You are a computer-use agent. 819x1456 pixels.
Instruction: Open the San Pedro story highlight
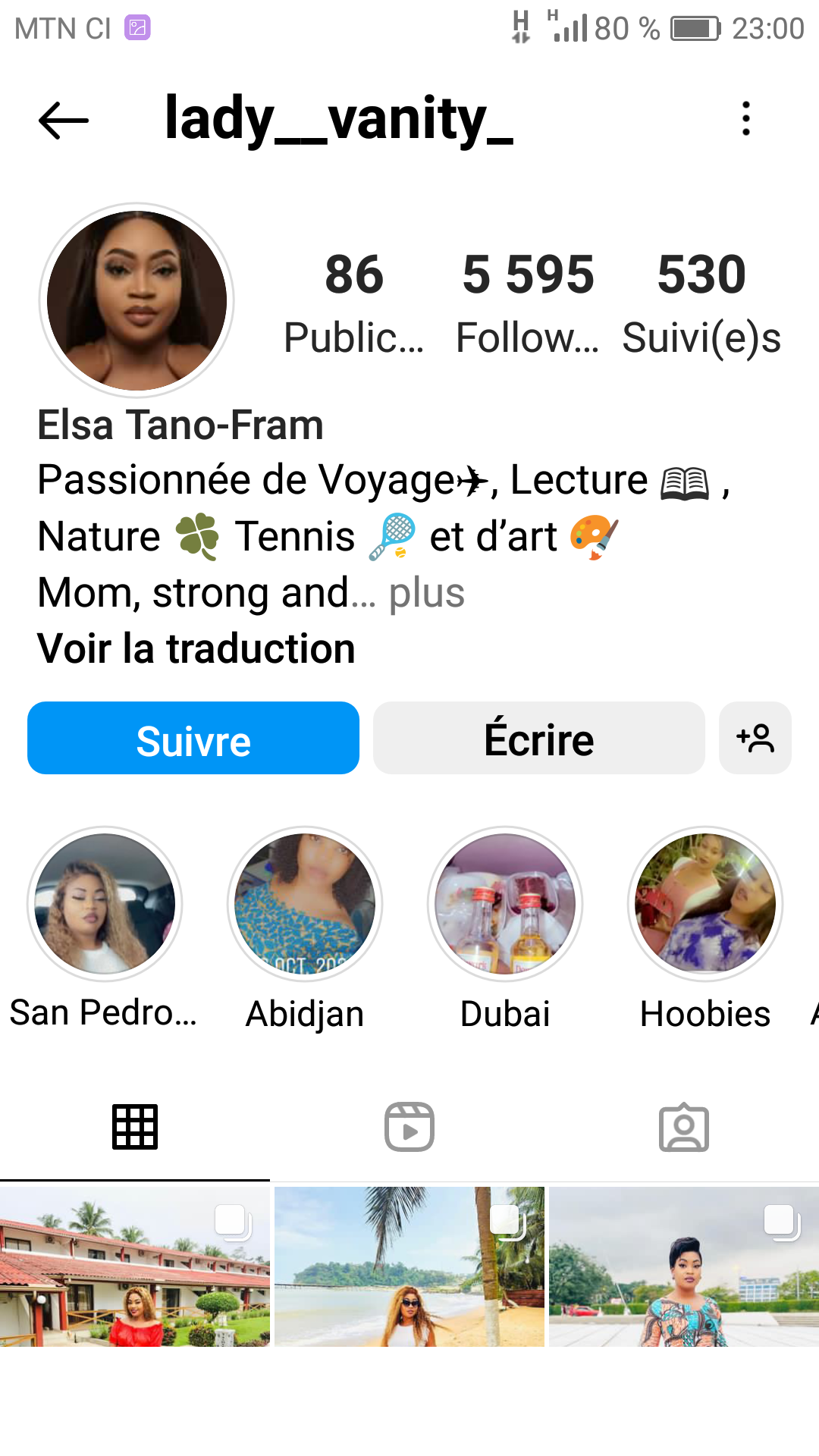(105, 904)
